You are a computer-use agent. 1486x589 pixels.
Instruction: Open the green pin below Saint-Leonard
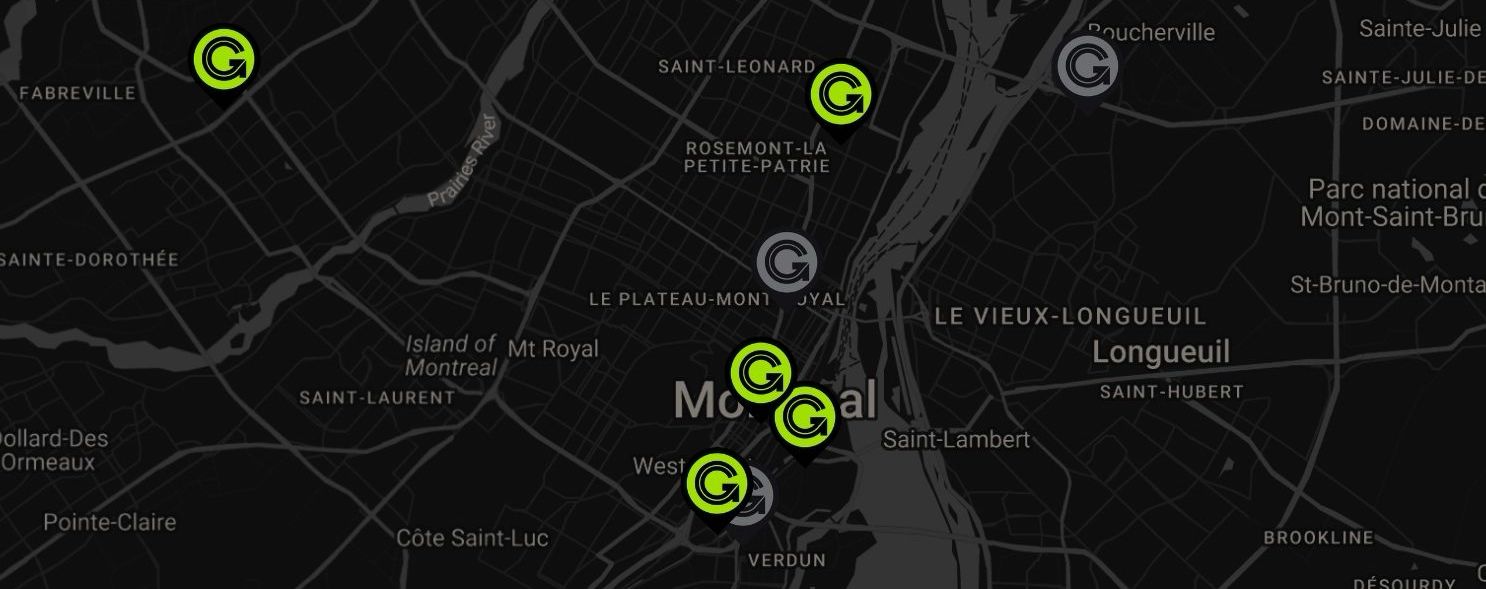[x=840, y=94]
